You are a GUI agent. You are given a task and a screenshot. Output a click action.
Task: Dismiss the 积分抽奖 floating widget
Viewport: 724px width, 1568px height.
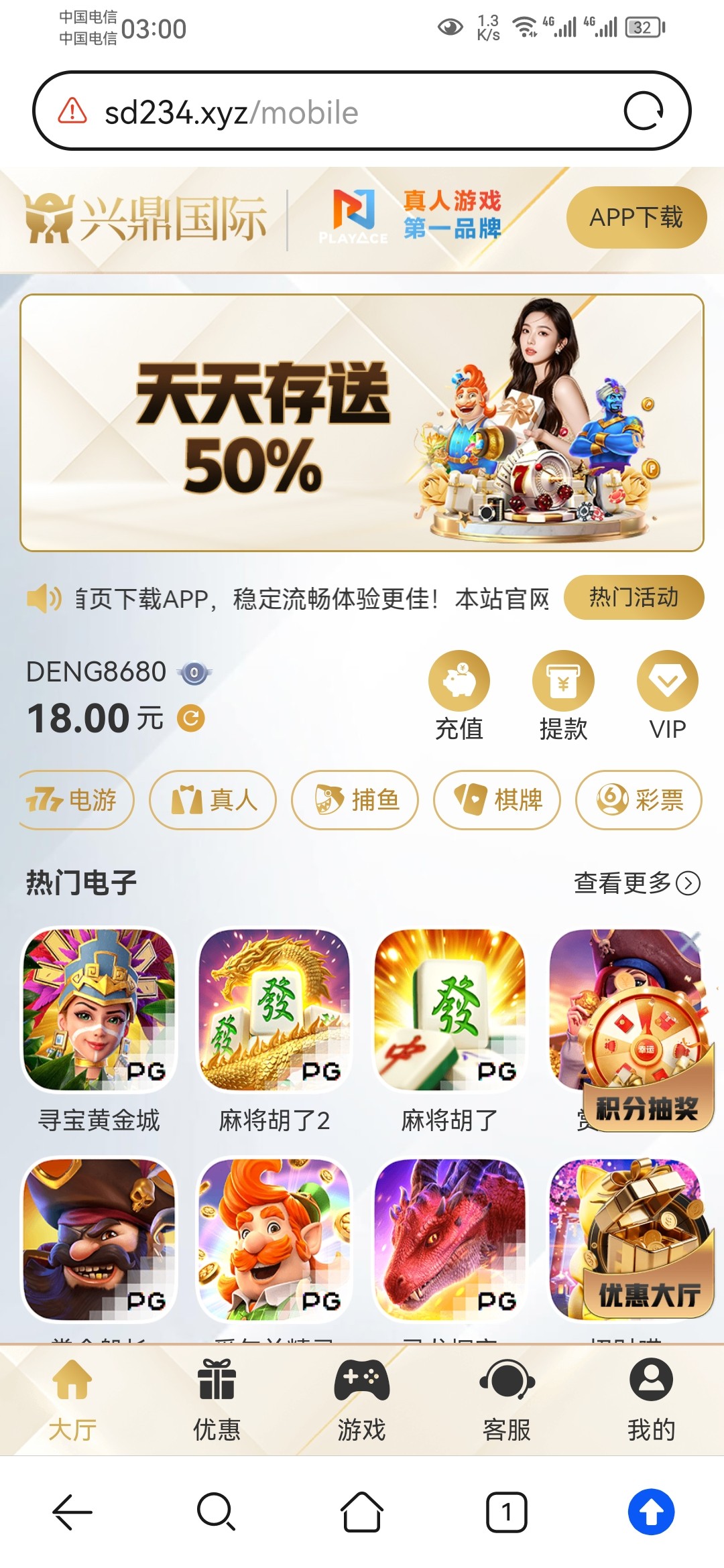click(690, 942)
